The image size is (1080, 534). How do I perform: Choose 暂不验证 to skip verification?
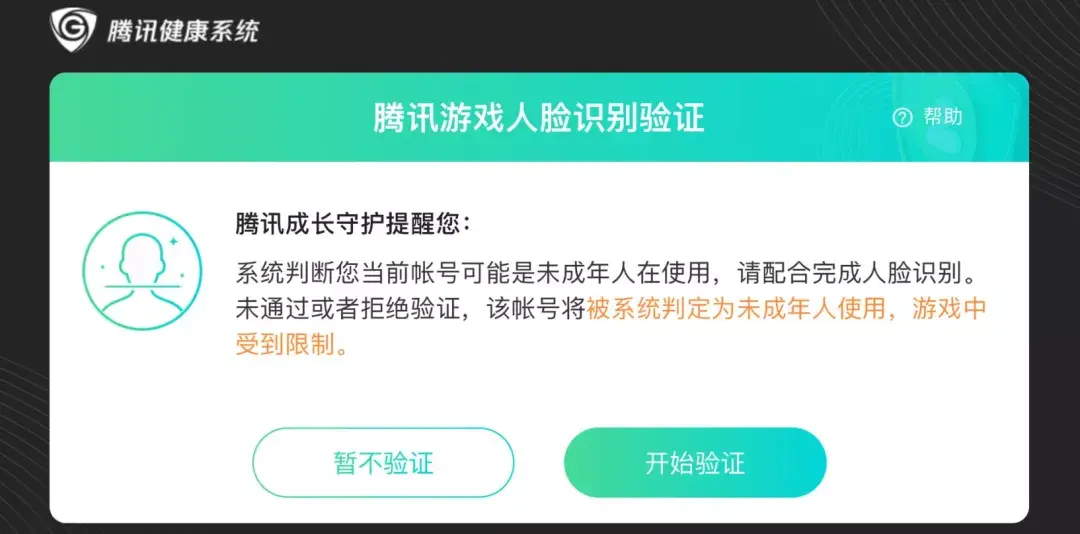383,463
